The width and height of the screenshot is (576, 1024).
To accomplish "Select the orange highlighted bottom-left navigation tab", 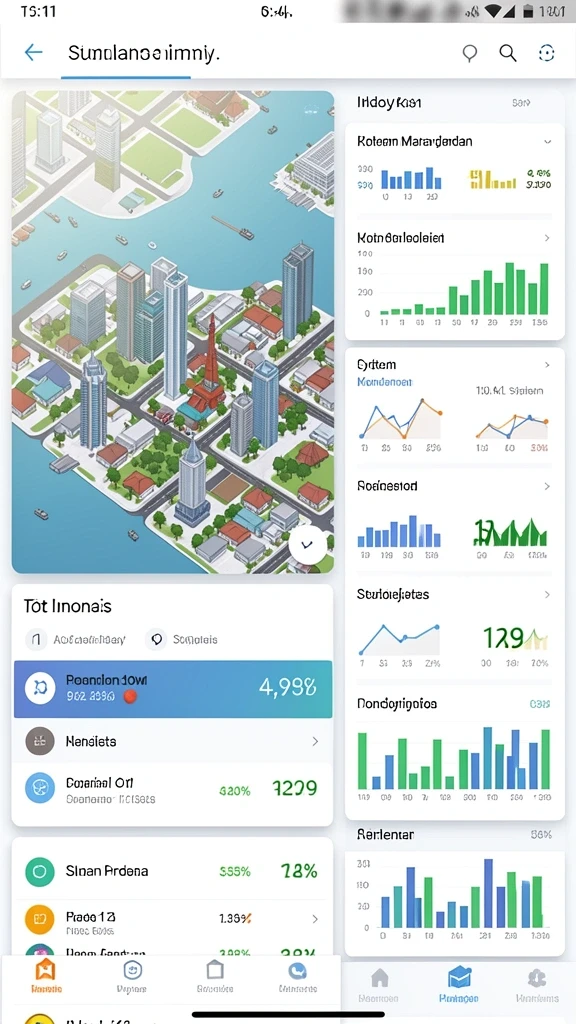I will [x=46, y=976].
